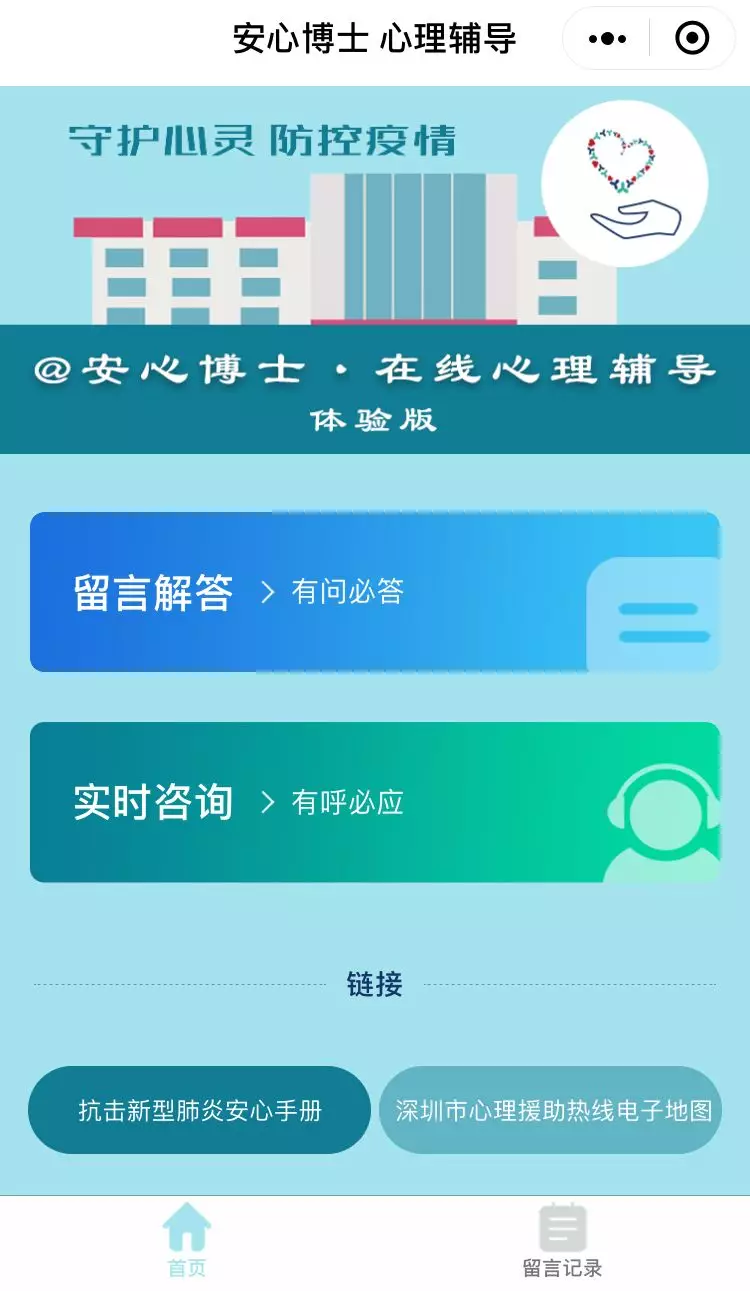This screenshot has height=1291, width=750.
Task: Start 实时咨询 real-time consultation
Action: (x=374, y=802)
